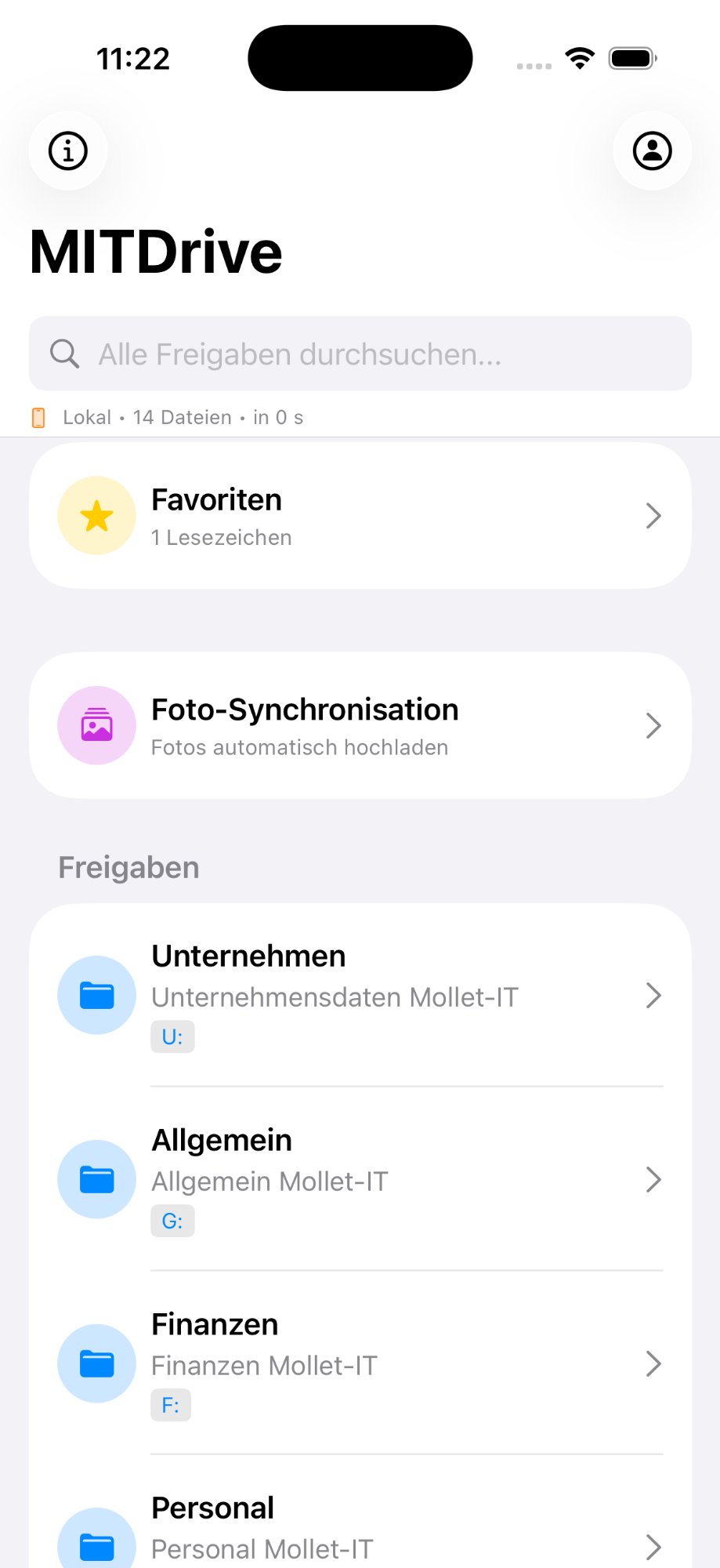Select the Freigaben section header
Screen dimensions: 720x1568
128,866
